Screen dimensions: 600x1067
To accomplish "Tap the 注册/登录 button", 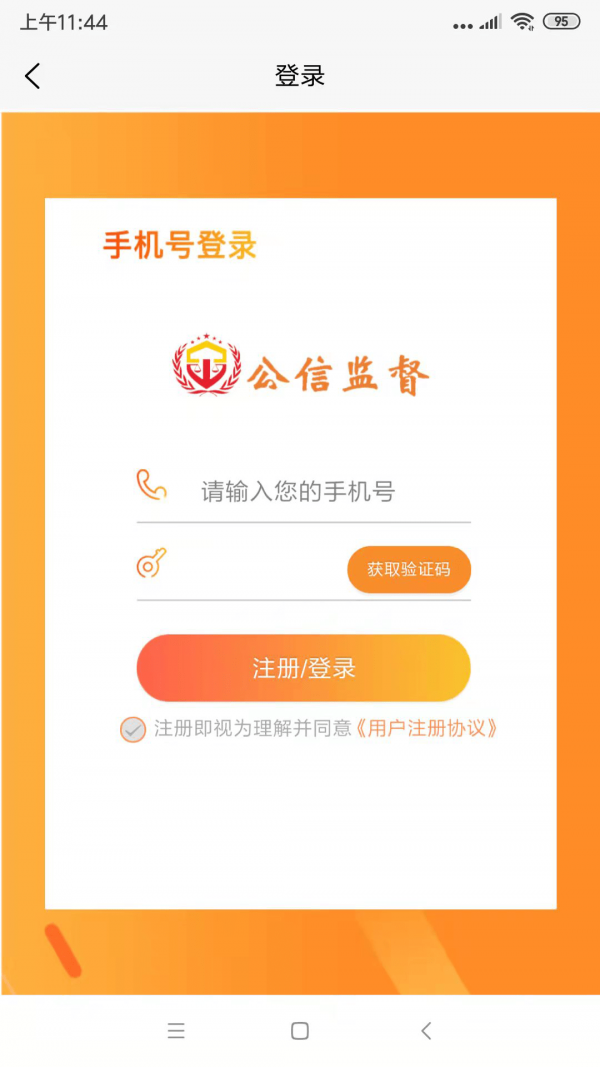I will [303, 668].
